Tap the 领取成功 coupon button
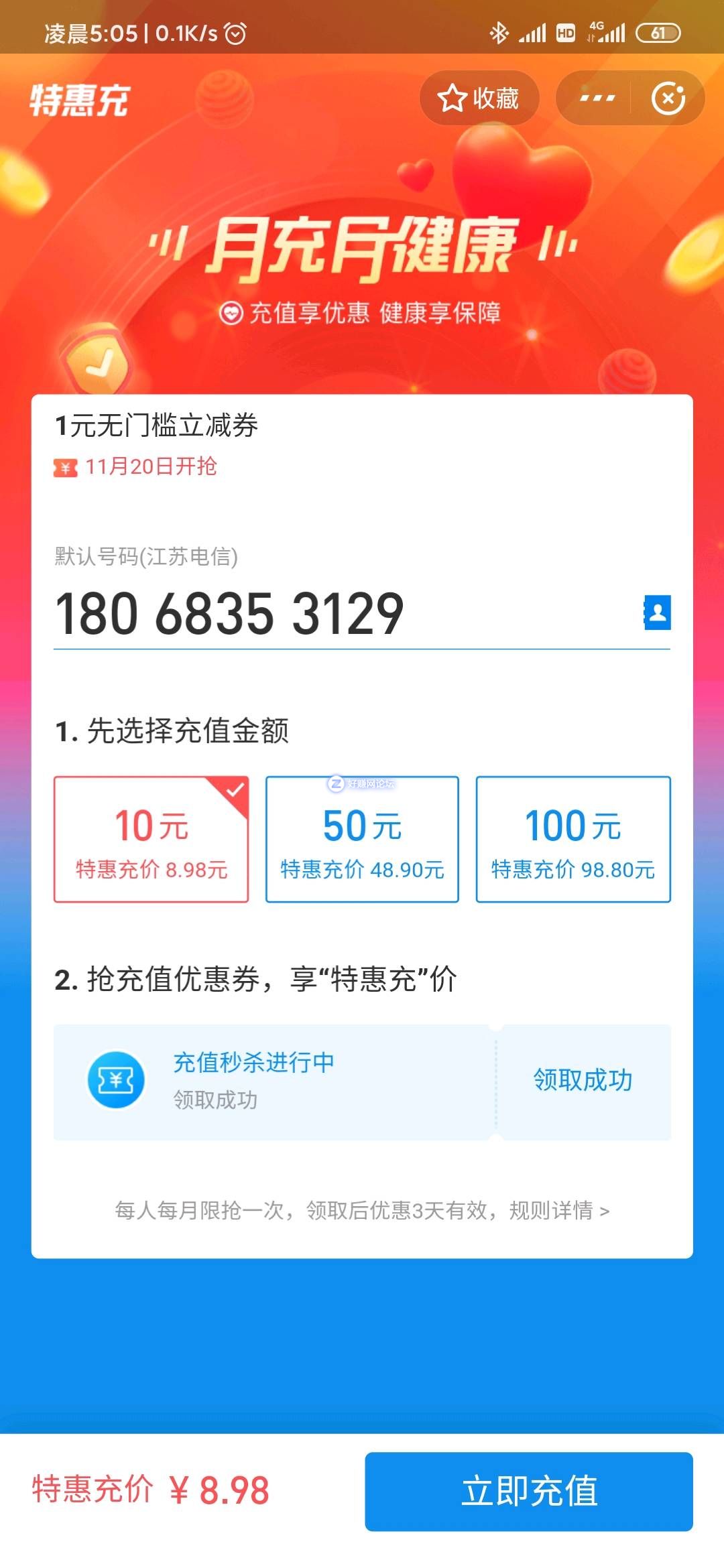 pos(583,1080)
